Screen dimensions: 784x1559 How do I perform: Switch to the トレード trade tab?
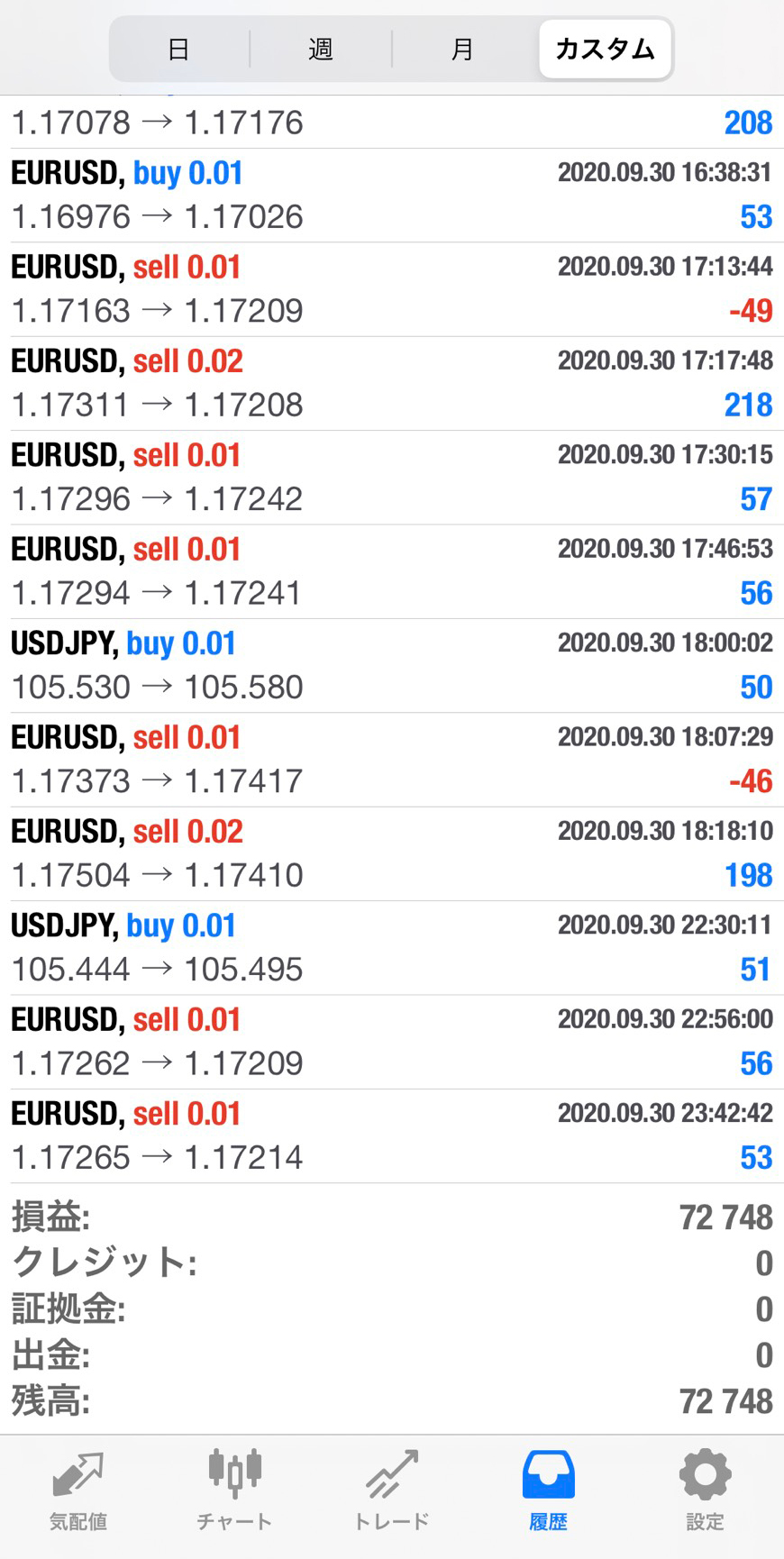391,1491
